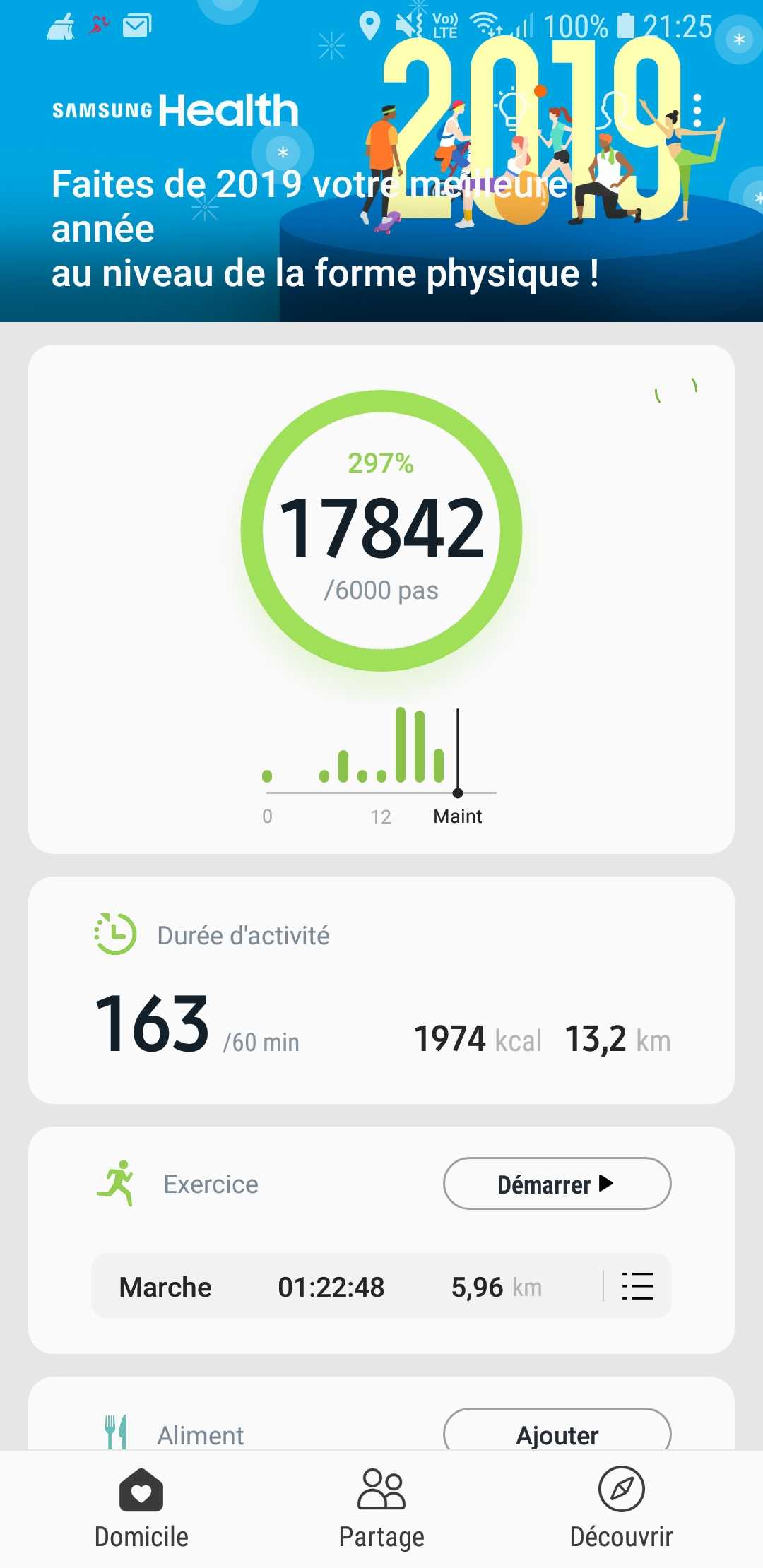Open the Marche workout entry

coord(346,1286)
